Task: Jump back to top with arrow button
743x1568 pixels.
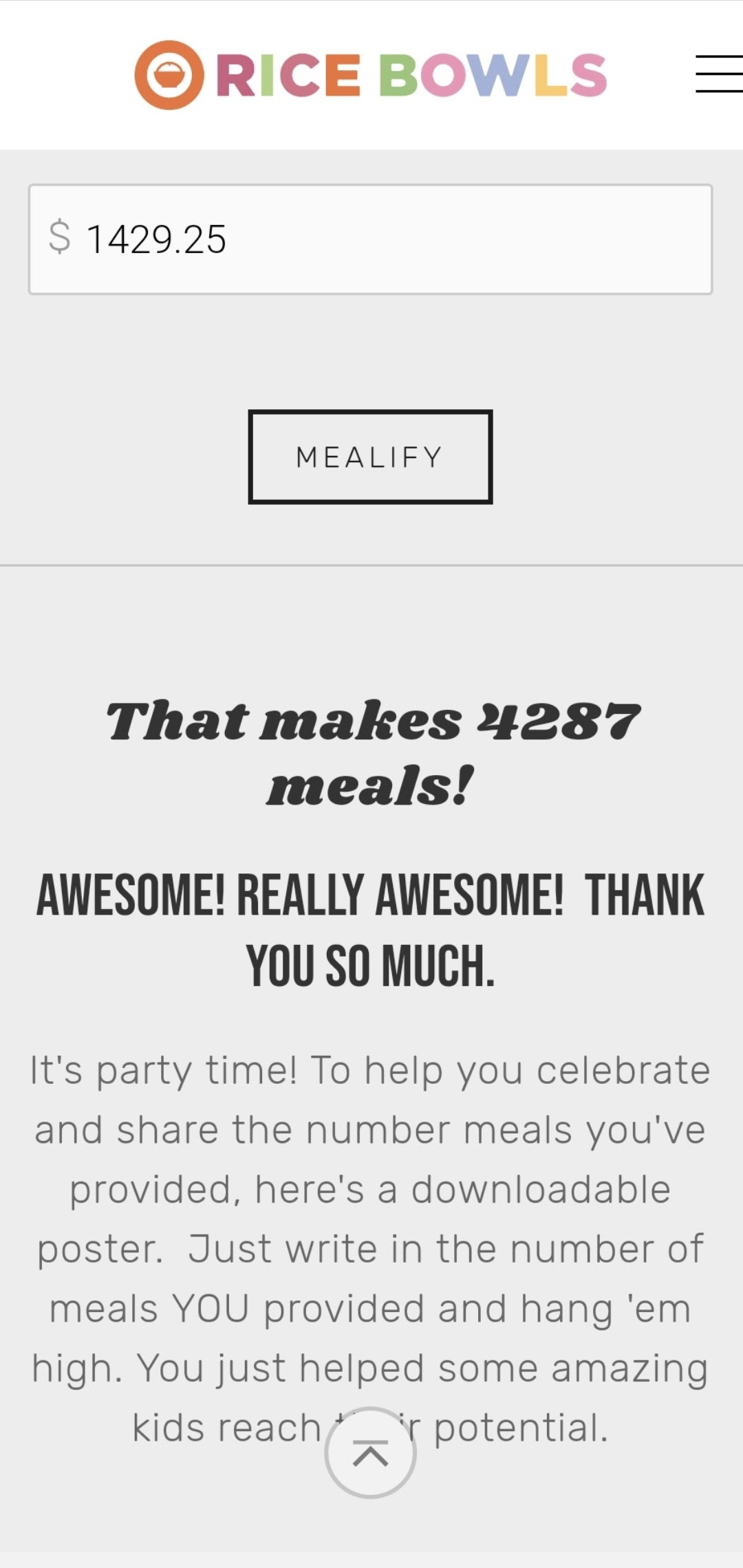Action: pos(370,1452)
